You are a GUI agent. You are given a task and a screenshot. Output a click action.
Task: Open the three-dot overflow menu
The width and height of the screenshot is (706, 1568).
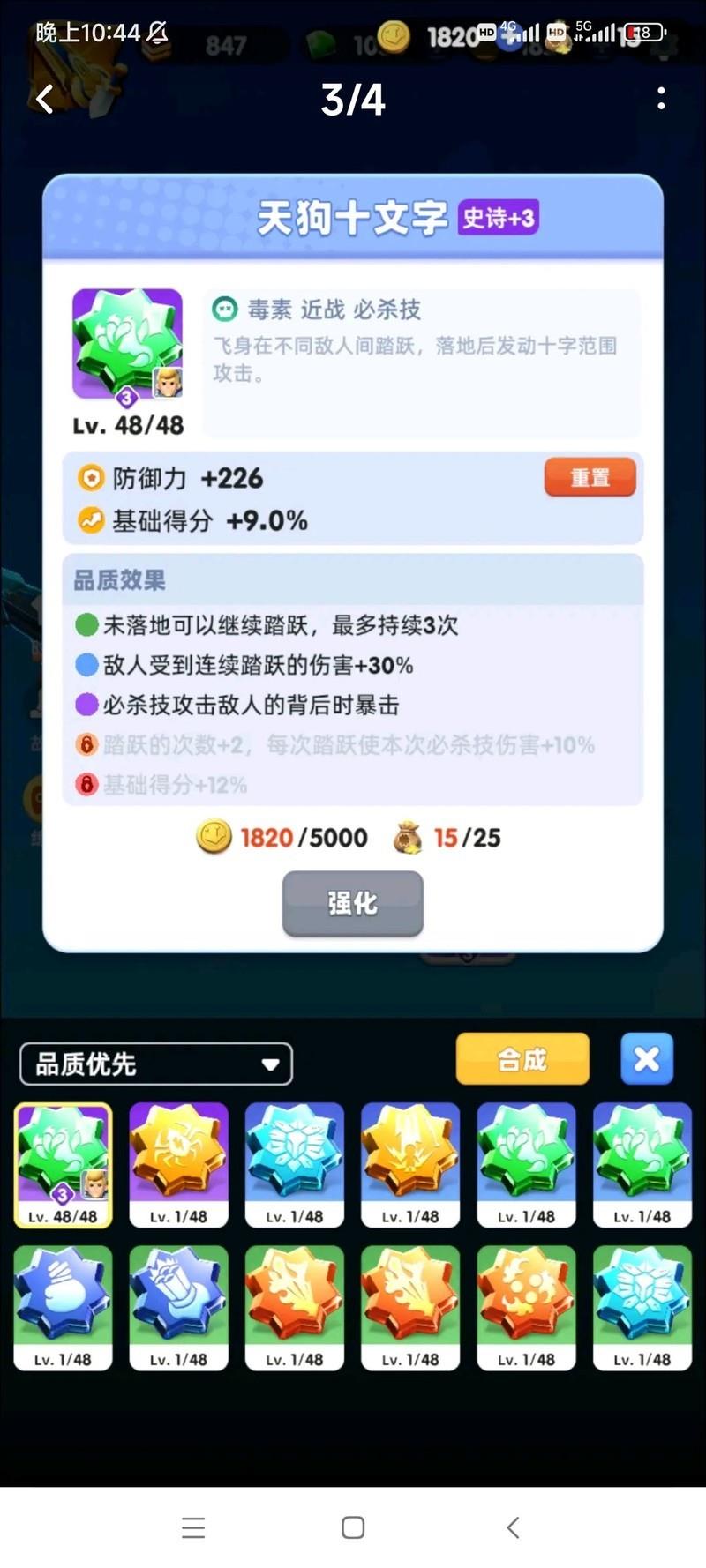[661, 99]
